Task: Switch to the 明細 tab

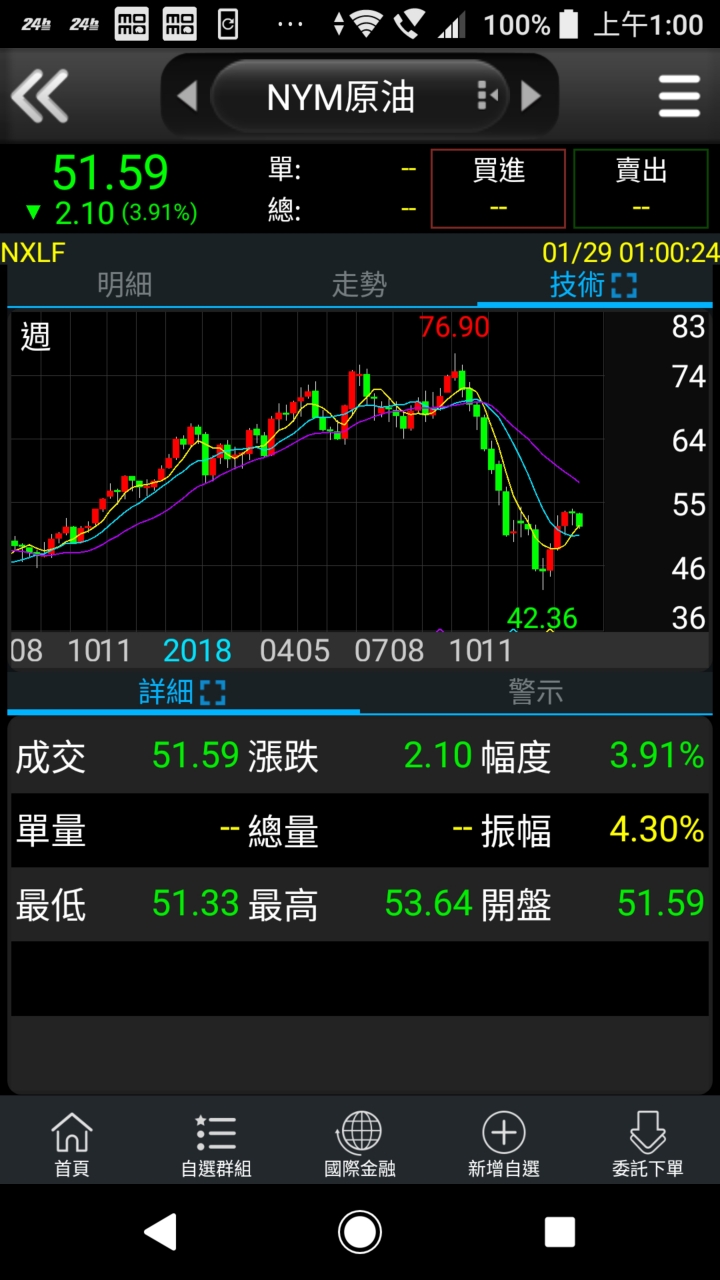Action: point(125,285)
